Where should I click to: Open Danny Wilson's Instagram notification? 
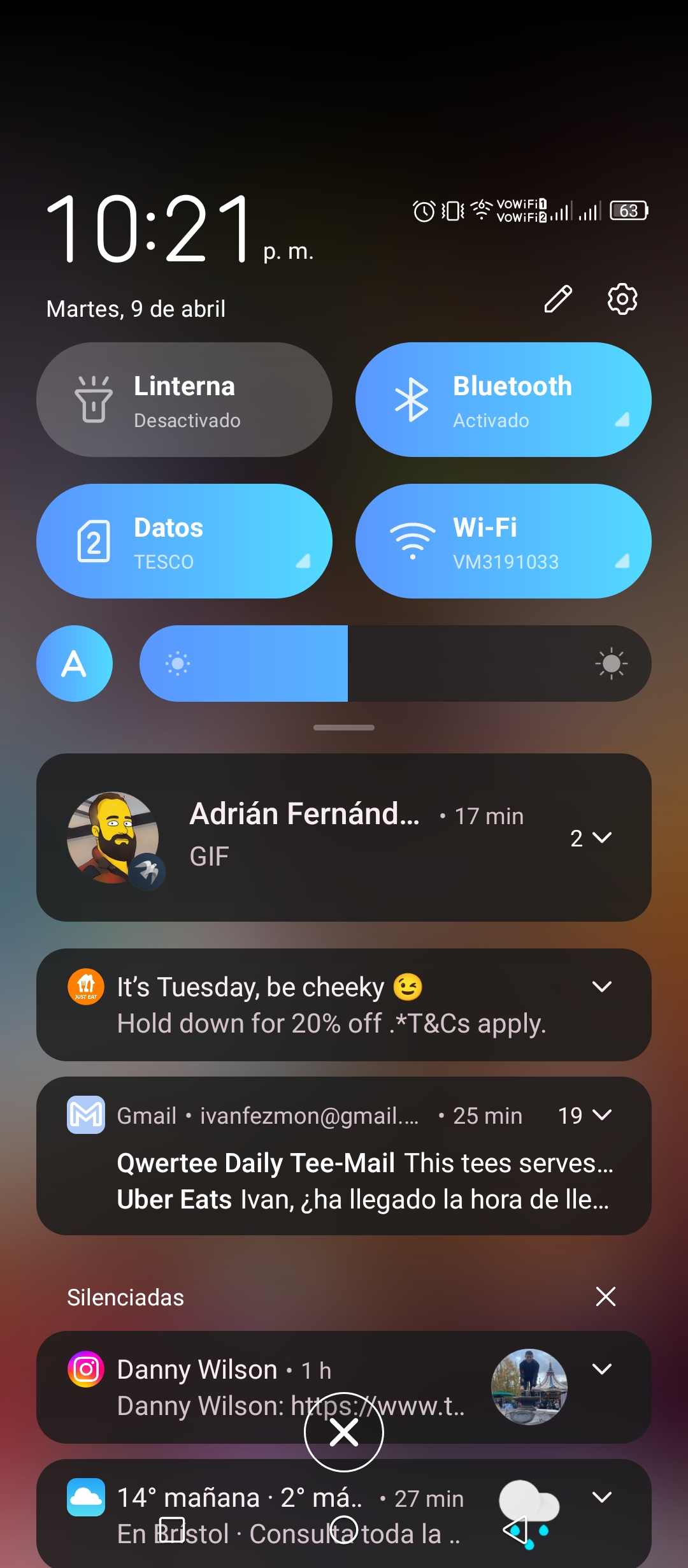pos(344,1387)
